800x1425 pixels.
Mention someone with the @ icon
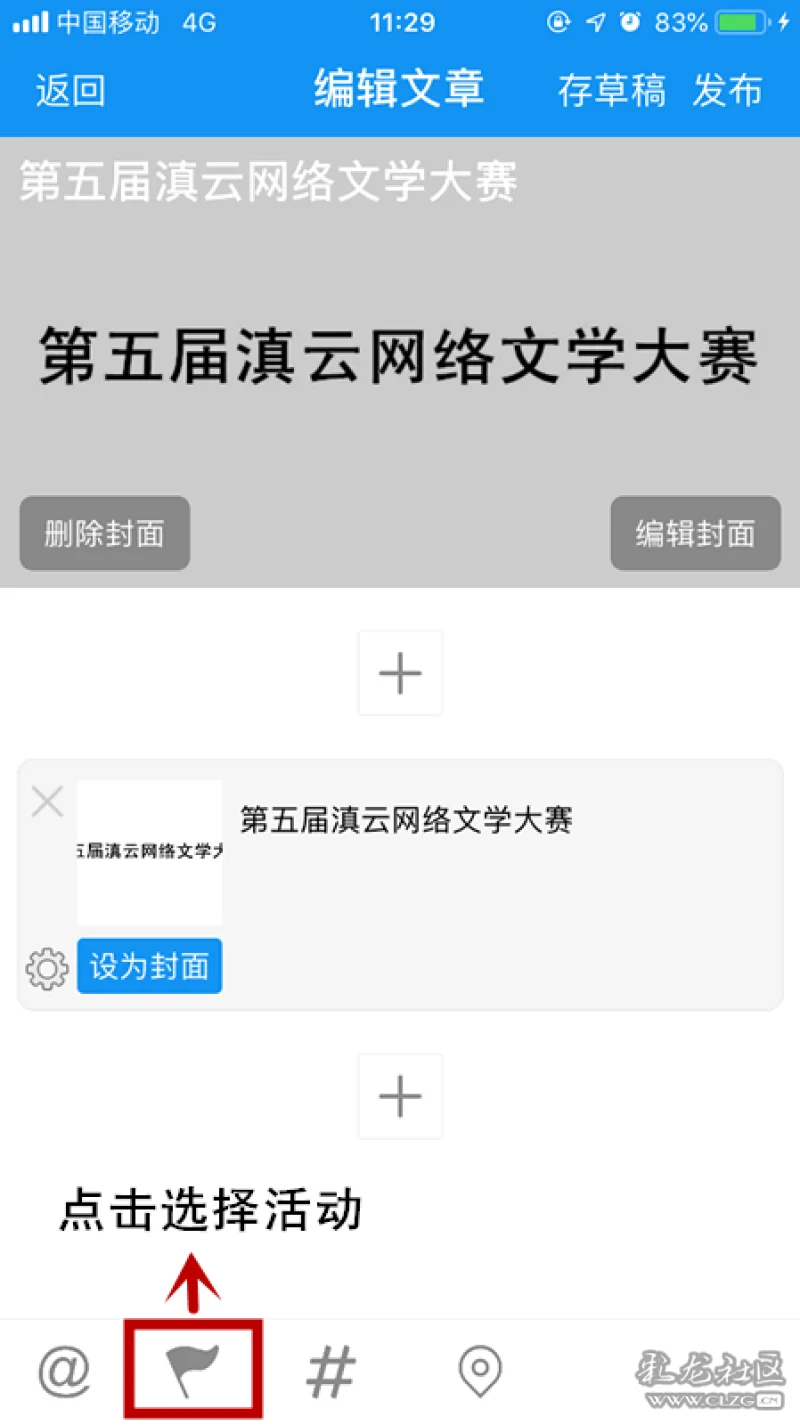65,1371
